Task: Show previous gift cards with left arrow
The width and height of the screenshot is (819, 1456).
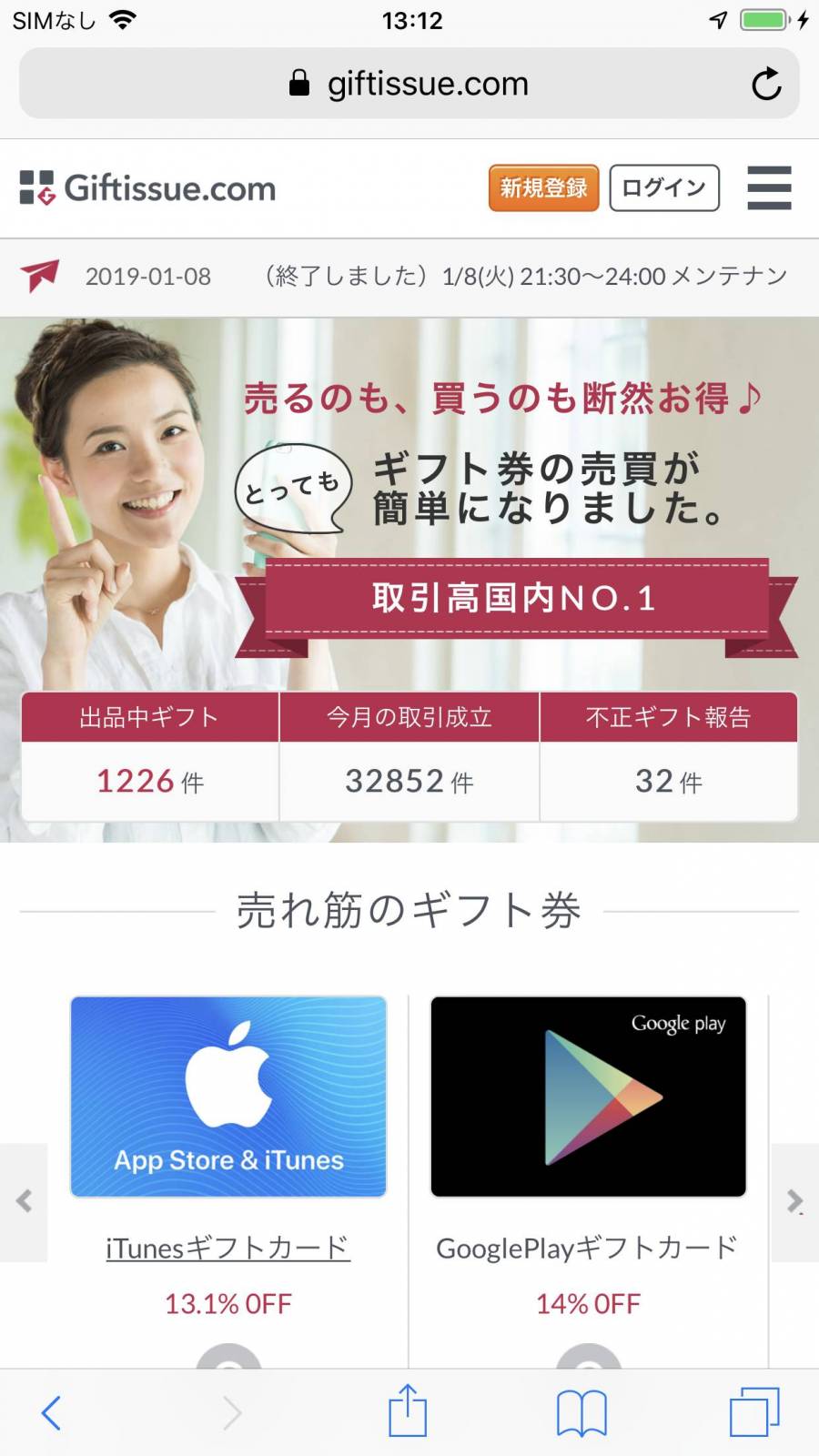Action: 24,1202
